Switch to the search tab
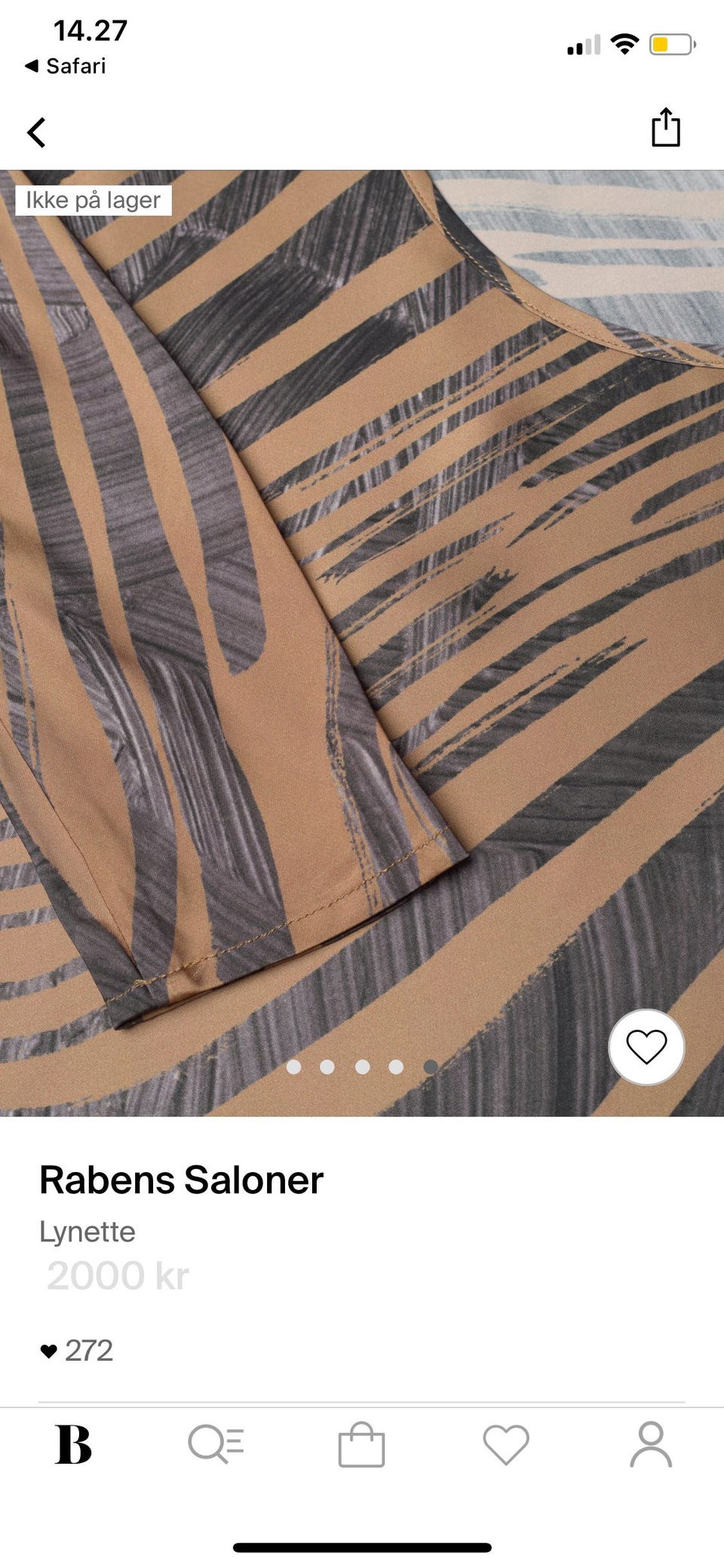Viewport: 724px width, 1568px height. click(x=216, y=1444)
